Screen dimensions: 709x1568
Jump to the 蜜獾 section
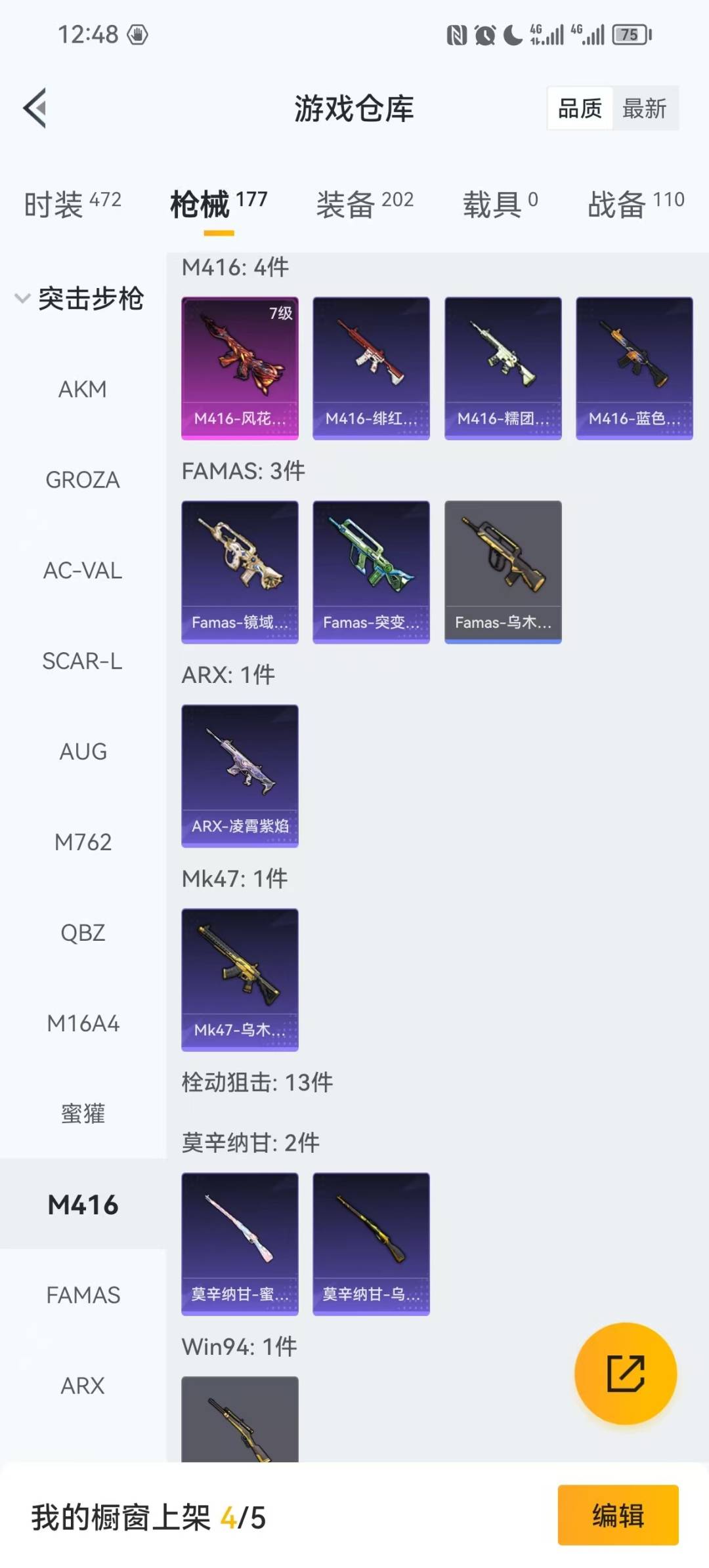pos(83,1113)
